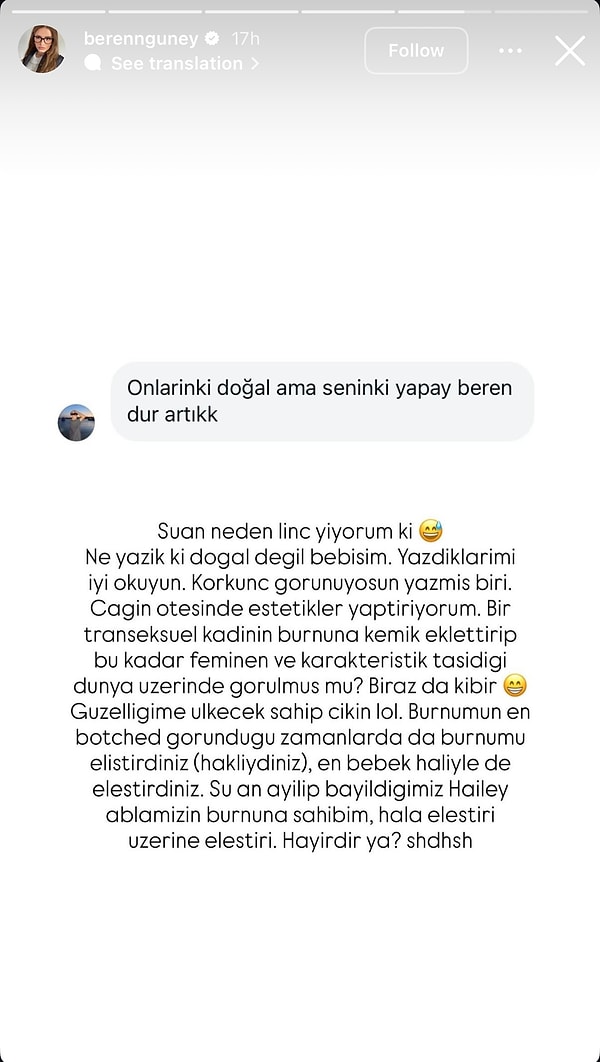Tap See translation for the story
Screen dimensions: 600x1062
tap(177, 63)
